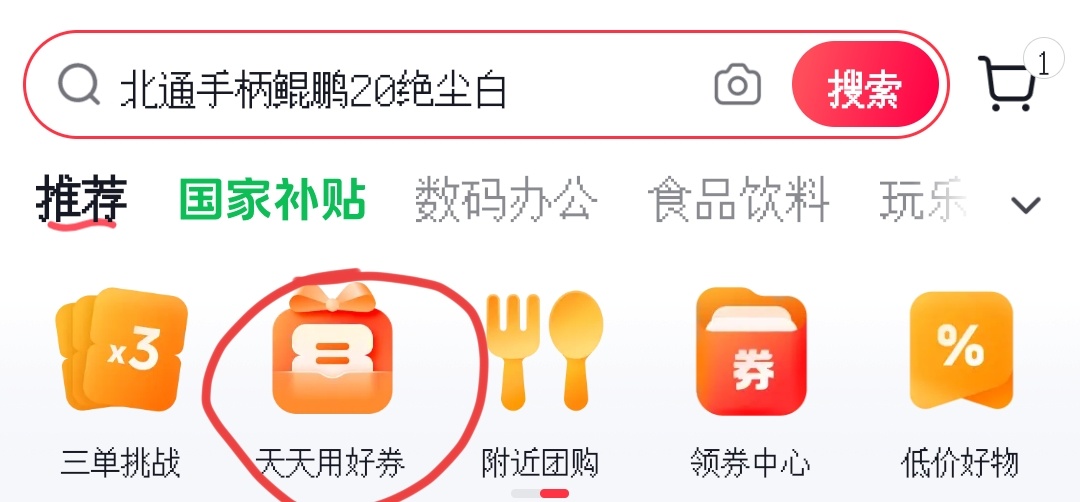Open 三单挑战 shortcut

pos(121,380)
